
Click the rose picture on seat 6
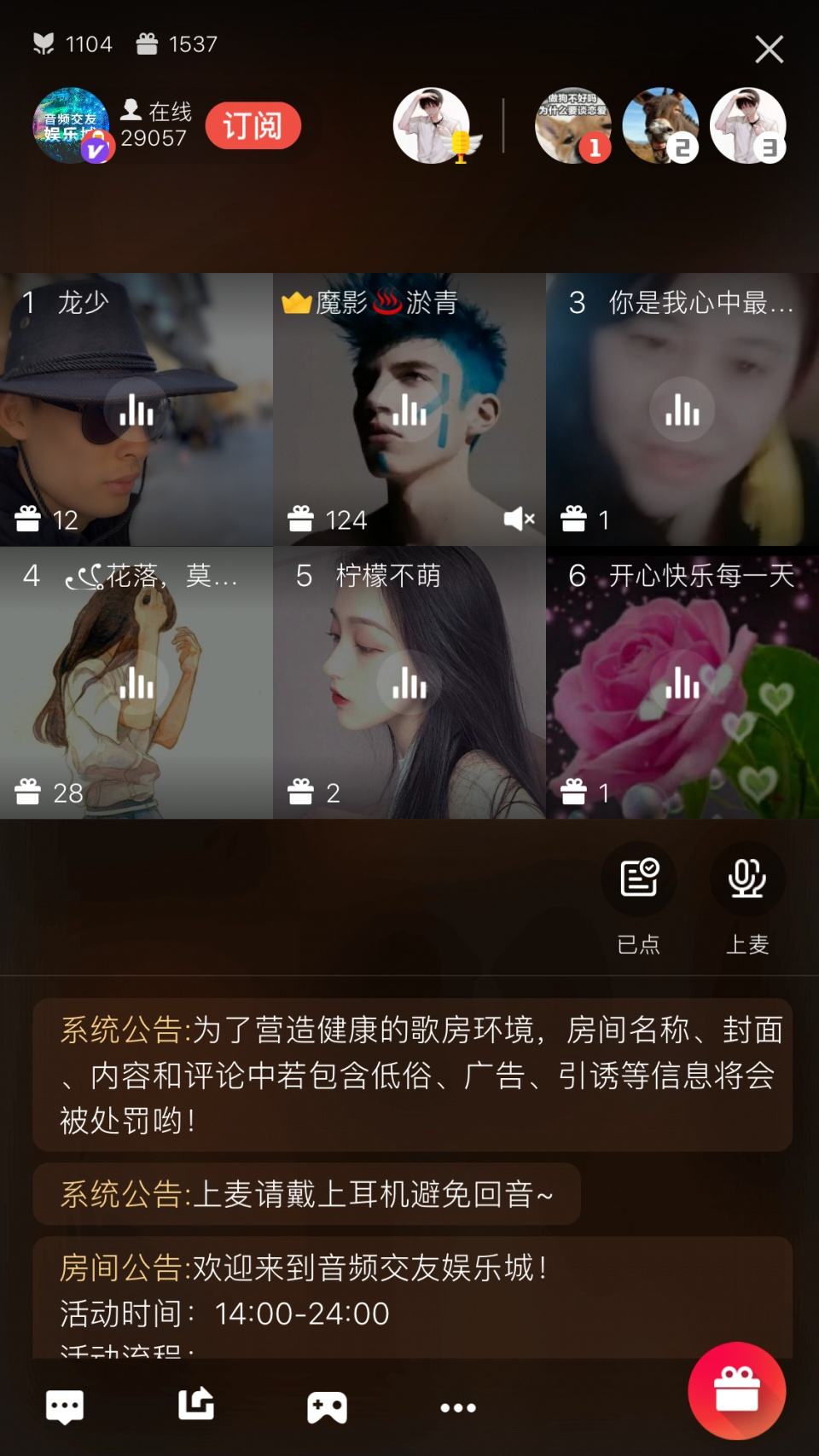pyautogui.click(x=682, y=682)
